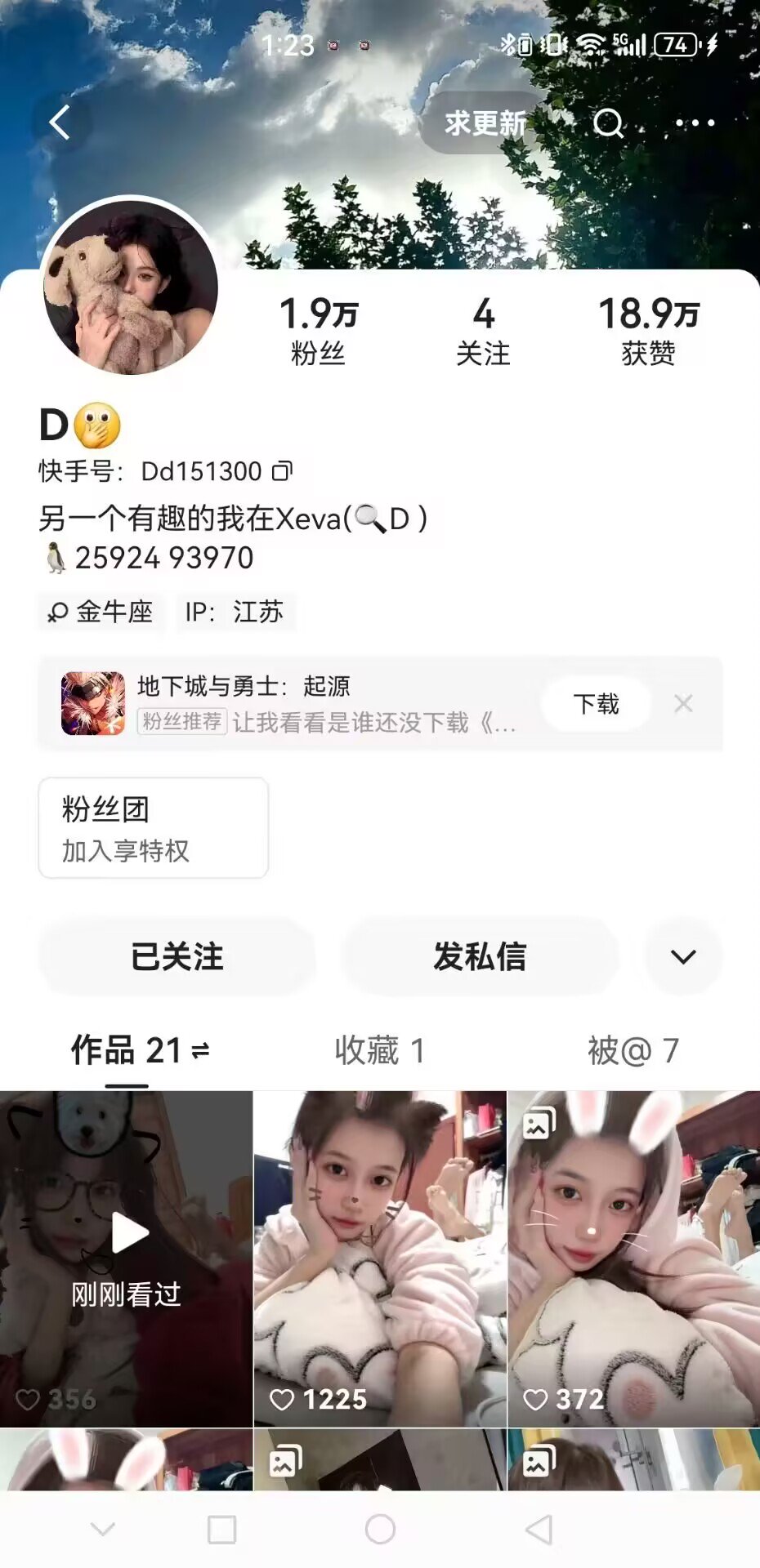Switch to the 收藏 1 tab
The width and height of the screenshot is (760, 1568).
click(380, 1050)
